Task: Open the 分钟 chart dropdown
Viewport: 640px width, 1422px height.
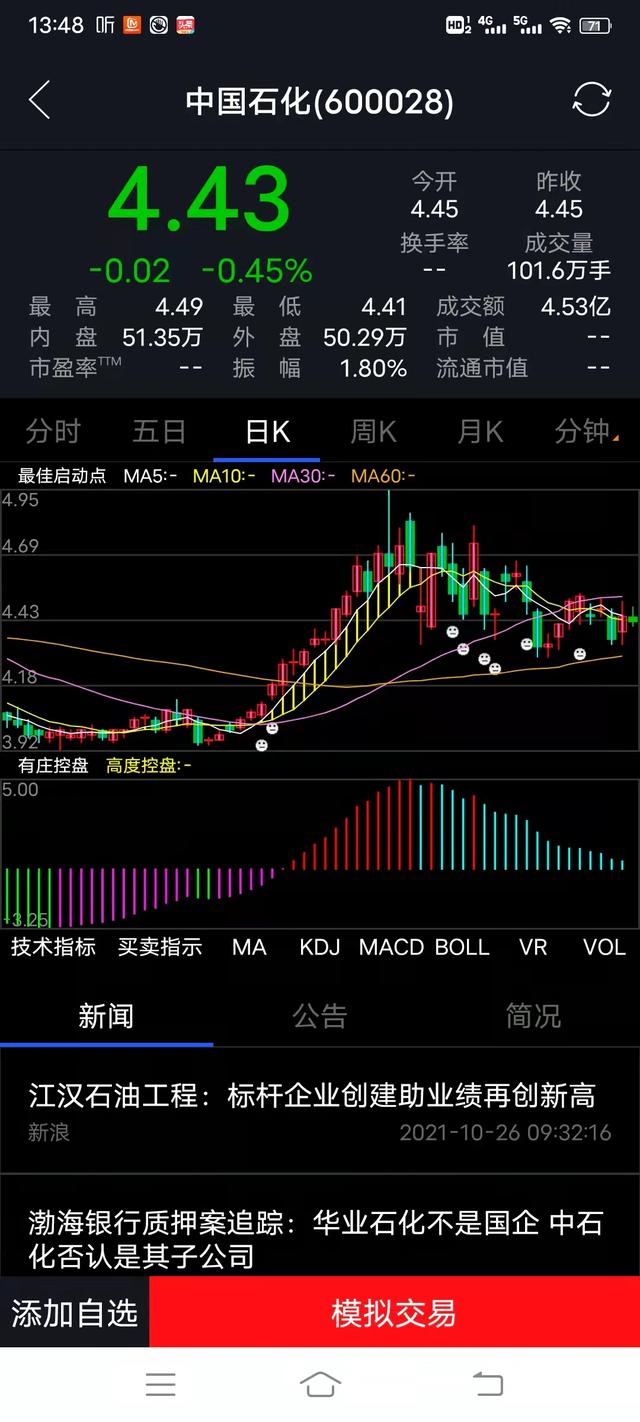Action: (x=585, y=432)
